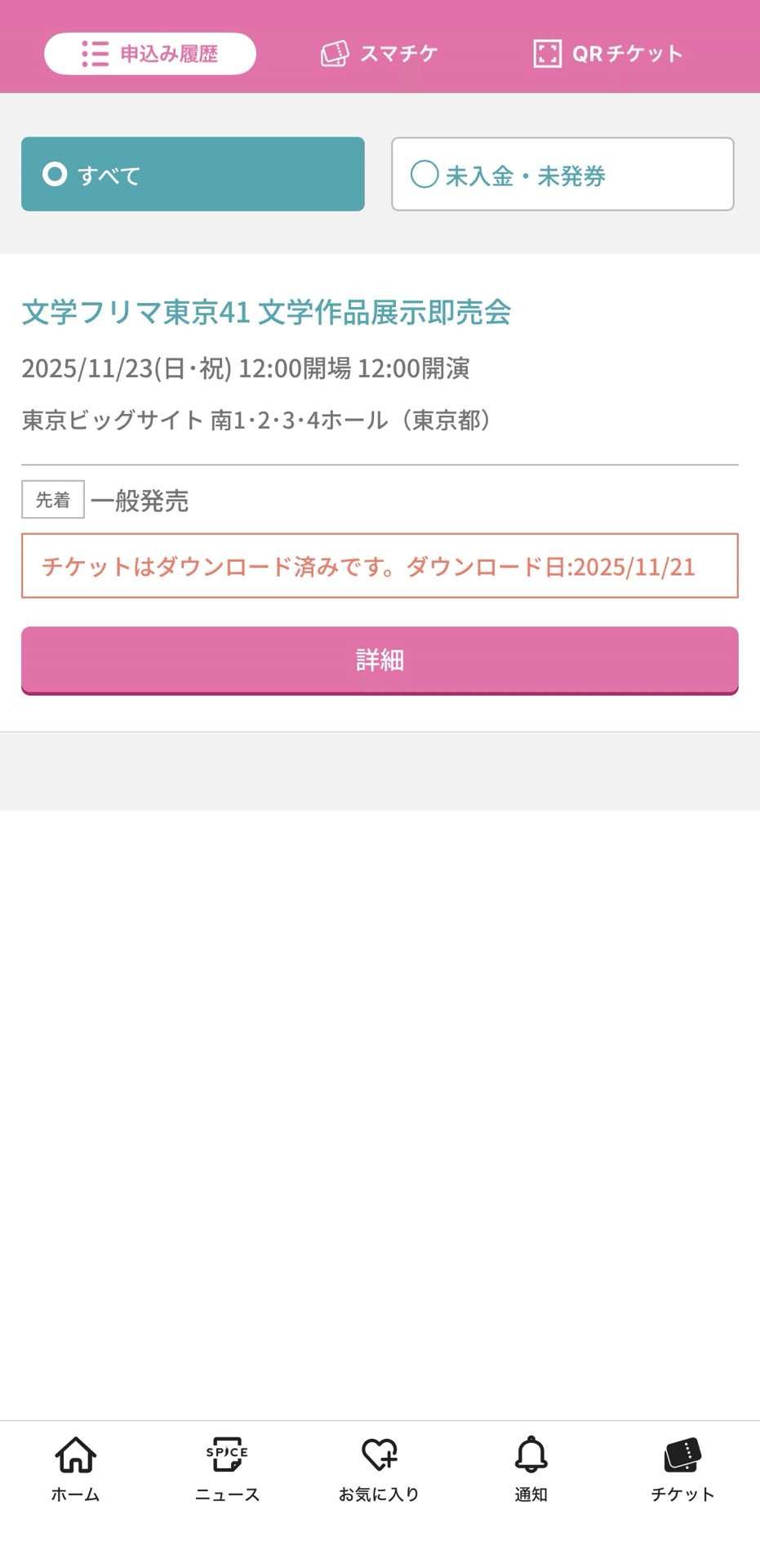The image size is (760, 1568).
Task: Click the ダウンロード済み notice banner
Action: click(x=380, y=566)
